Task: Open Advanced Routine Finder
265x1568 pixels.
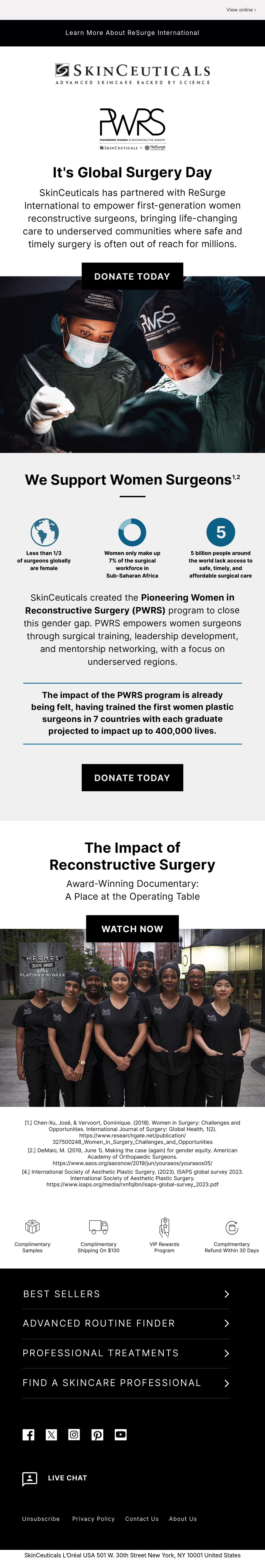Action: click(x=126, y=1323)
